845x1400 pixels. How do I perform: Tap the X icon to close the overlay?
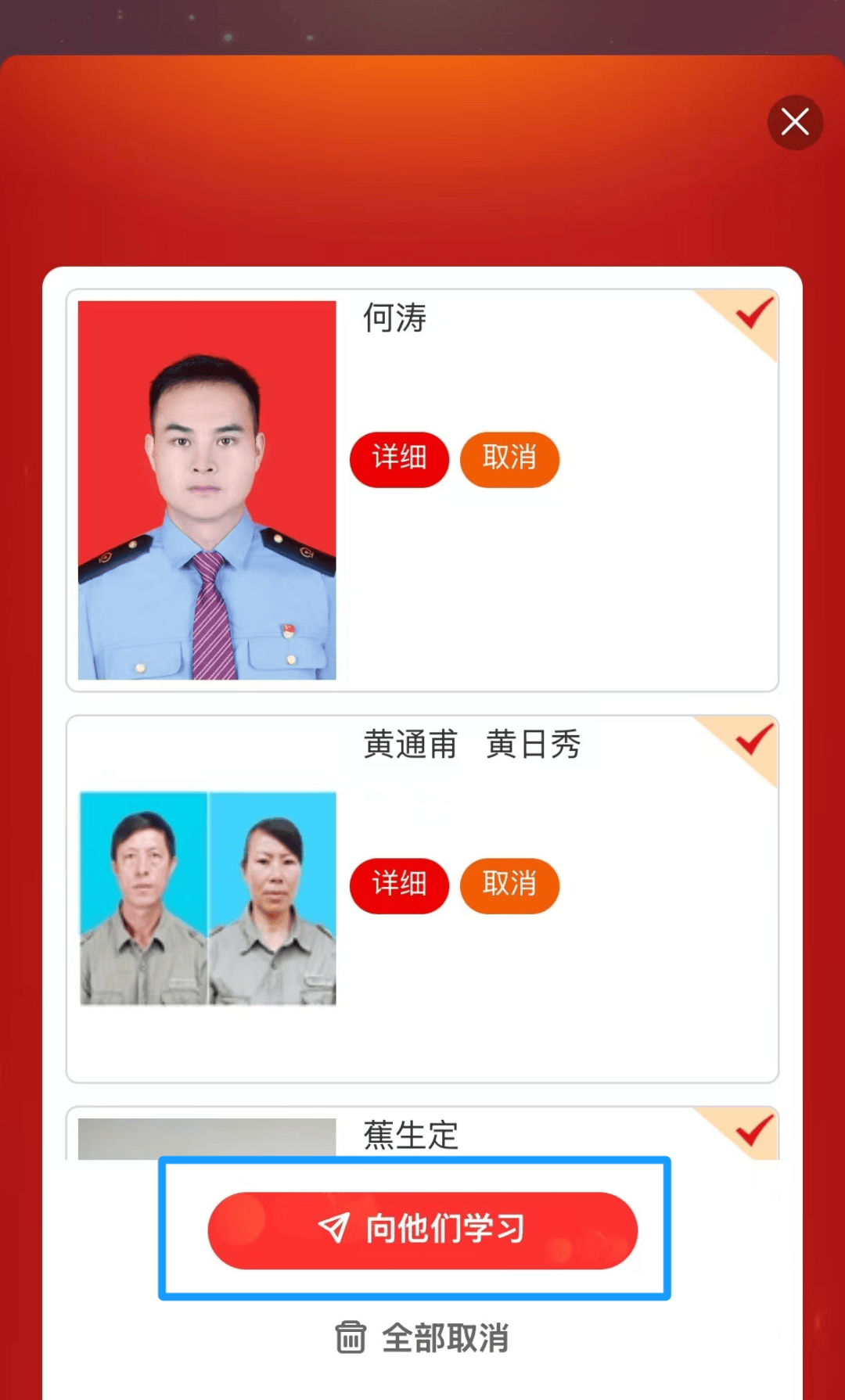795,122
